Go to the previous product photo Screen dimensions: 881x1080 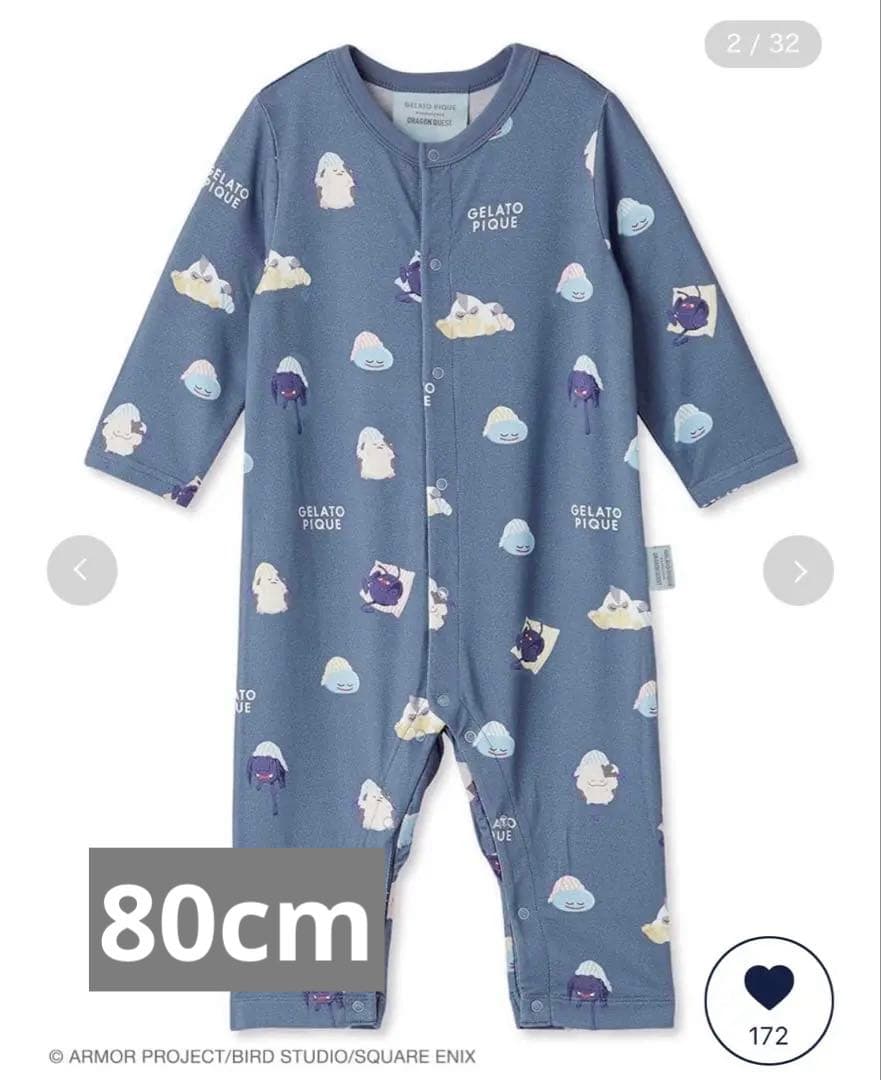point(82,570)
